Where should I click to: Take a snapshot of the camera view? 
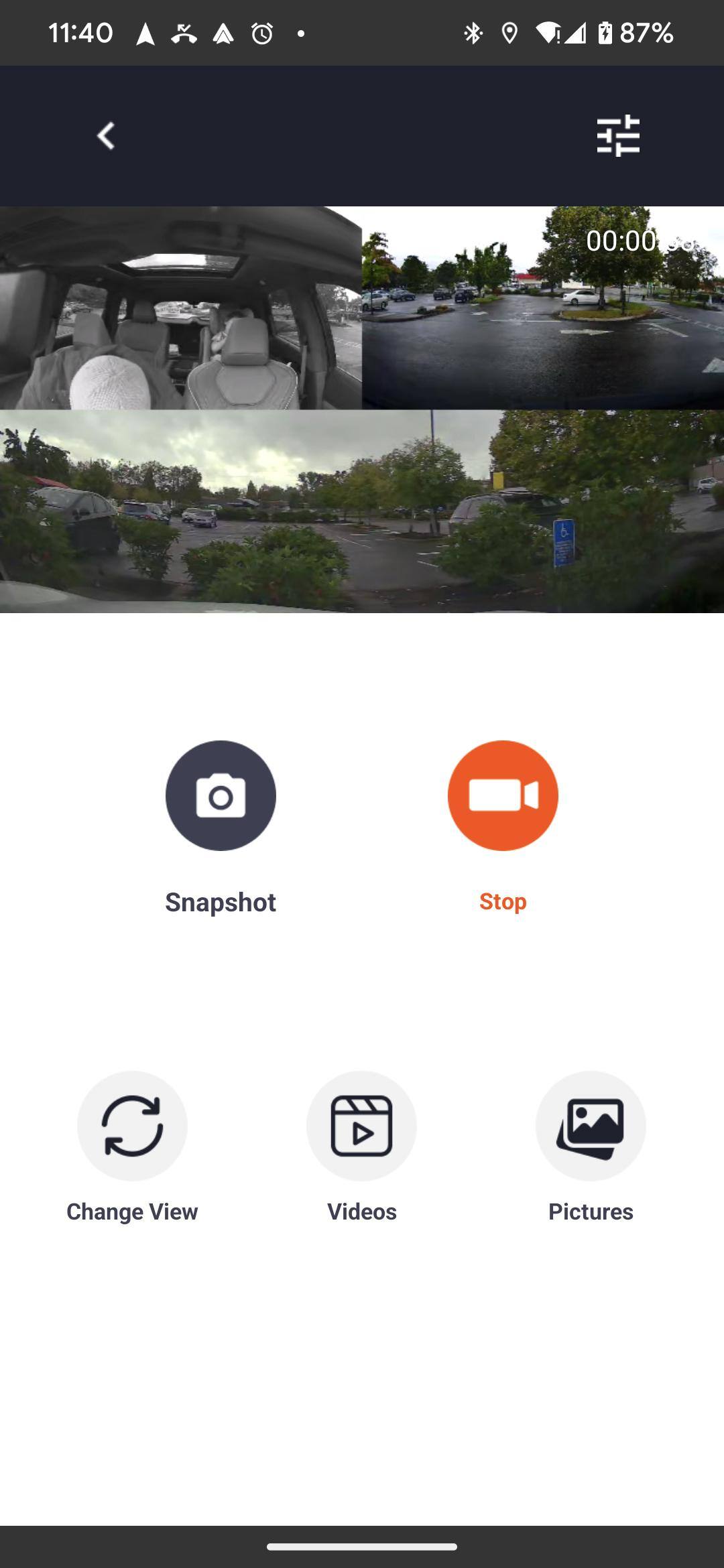tap(221, 795)
